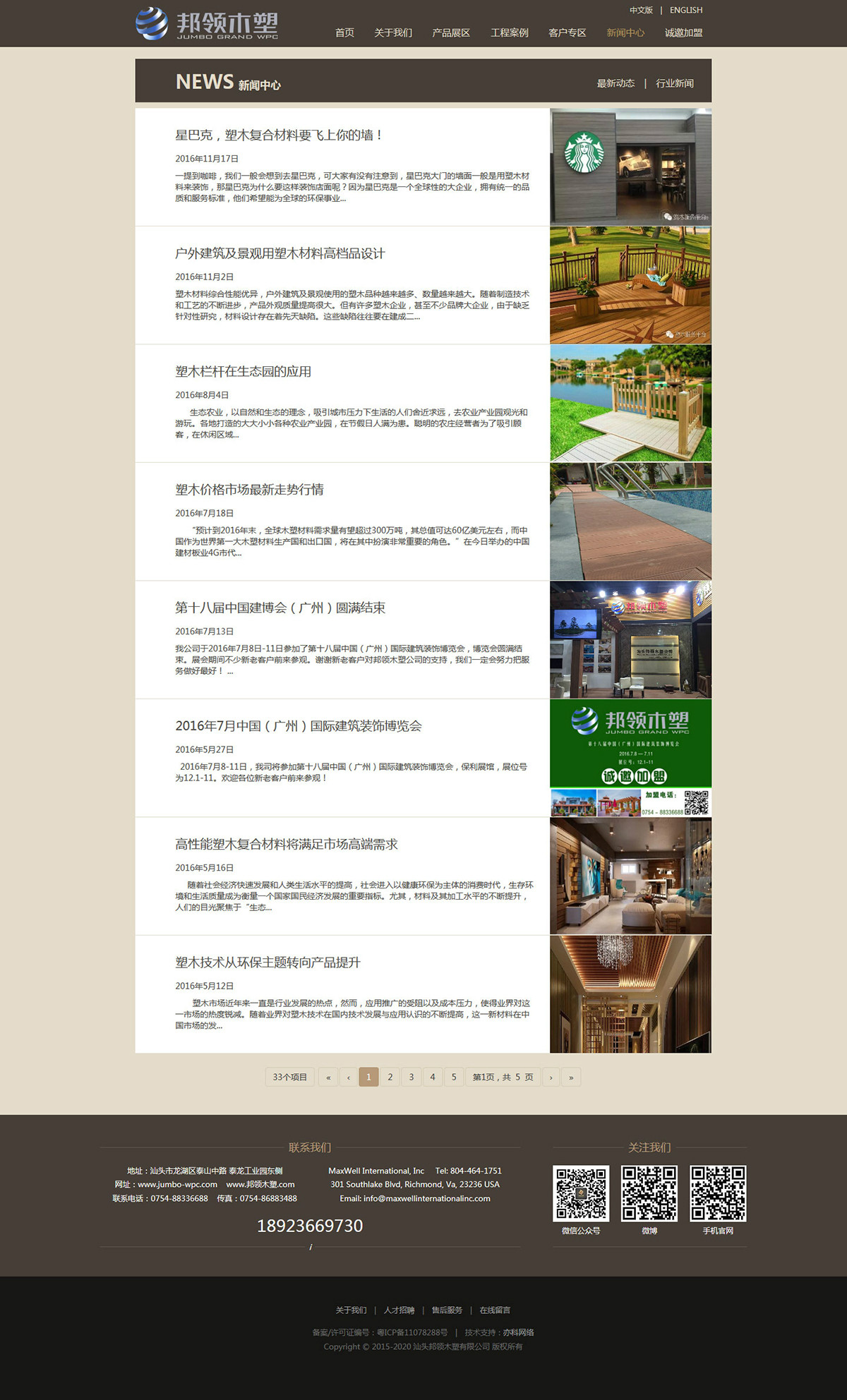The image size is (847, 1400).
Task: Select 诚邀加盟 in top menu
Action: click(683, 32)
